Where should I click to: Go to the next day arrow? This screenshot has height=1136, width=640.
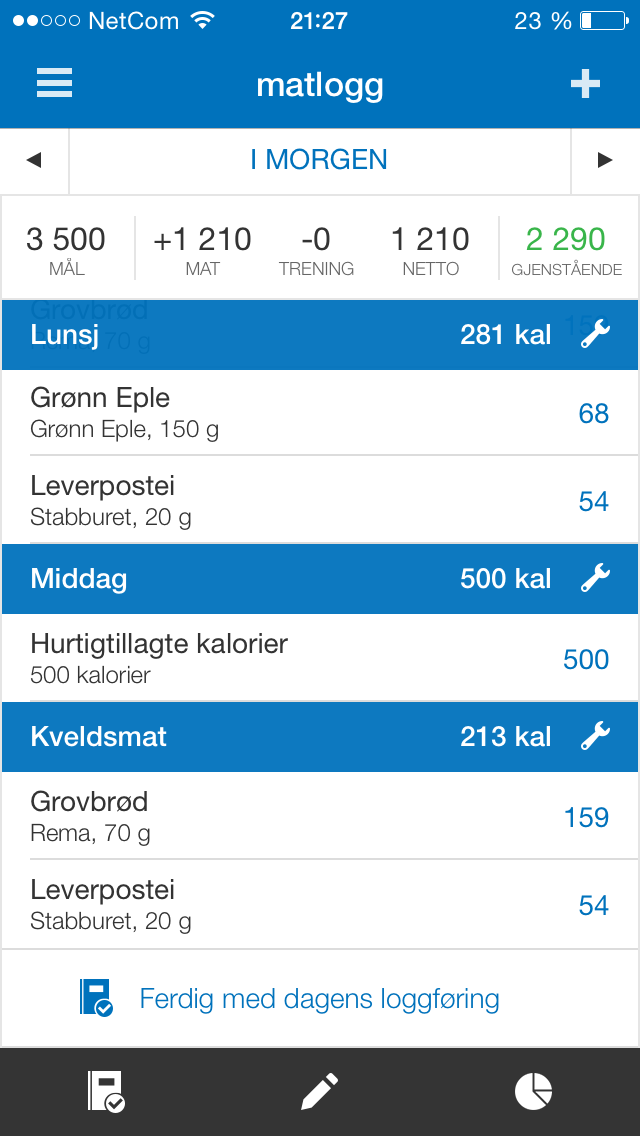(605, 160)
